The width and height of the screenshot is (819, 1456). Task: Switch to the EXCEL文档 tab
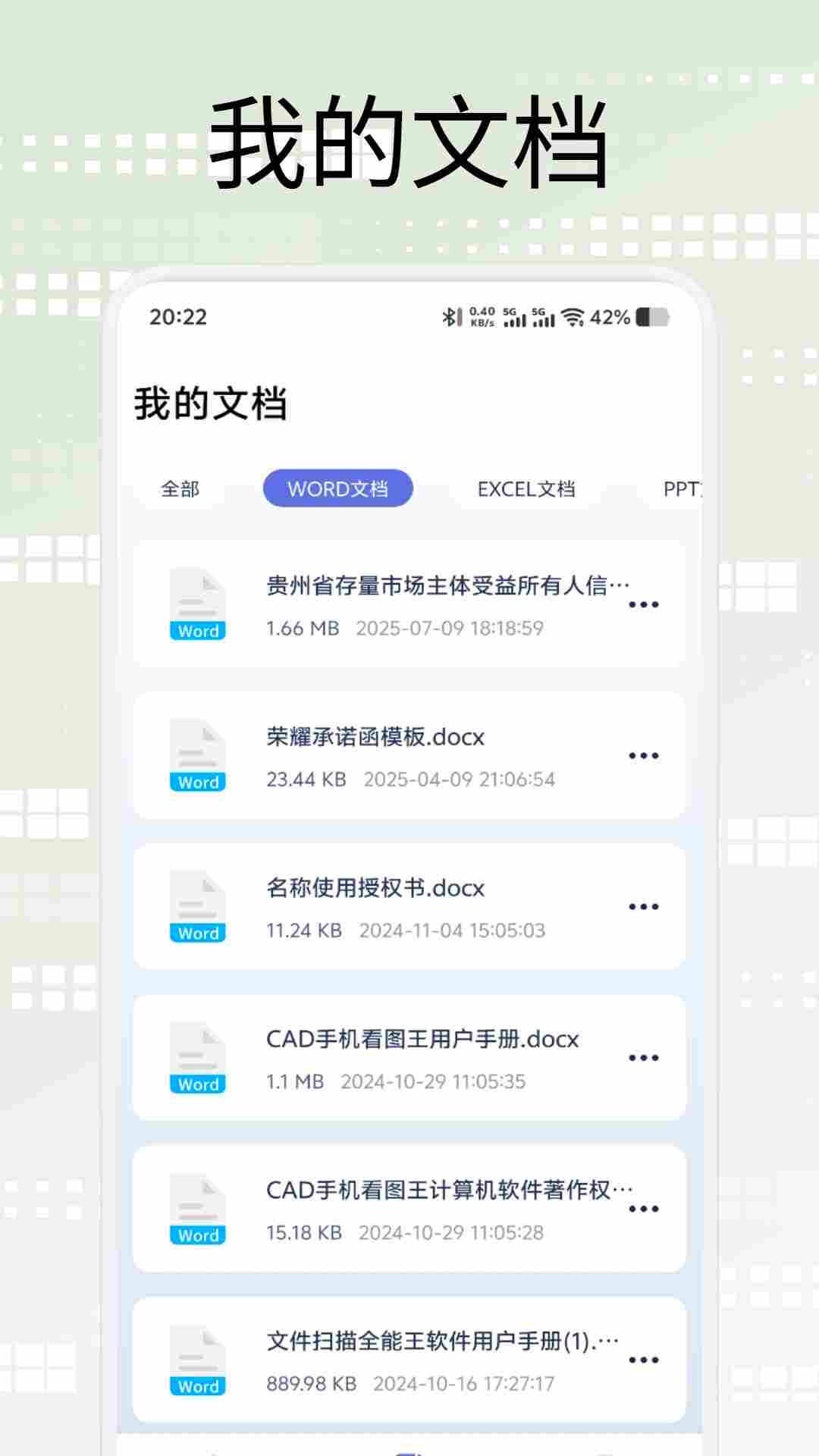point(528,489)
